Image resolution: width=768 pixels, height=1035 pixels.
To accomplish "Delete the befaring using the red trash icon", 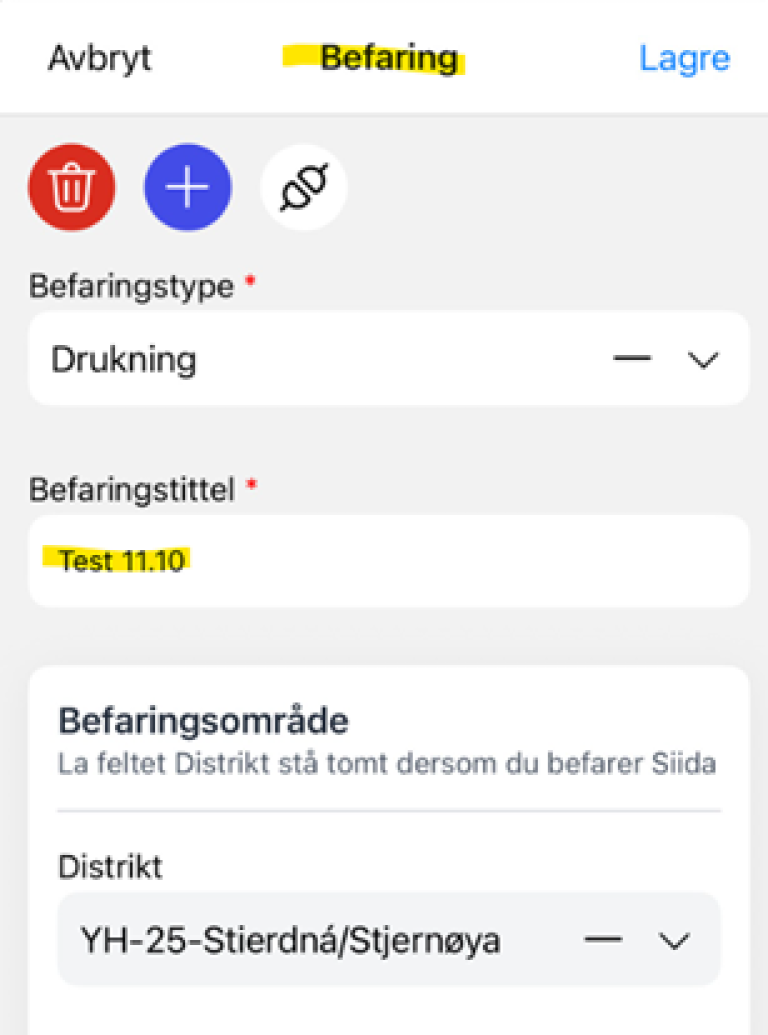I will pyautogui.click(x=71, y=187).
